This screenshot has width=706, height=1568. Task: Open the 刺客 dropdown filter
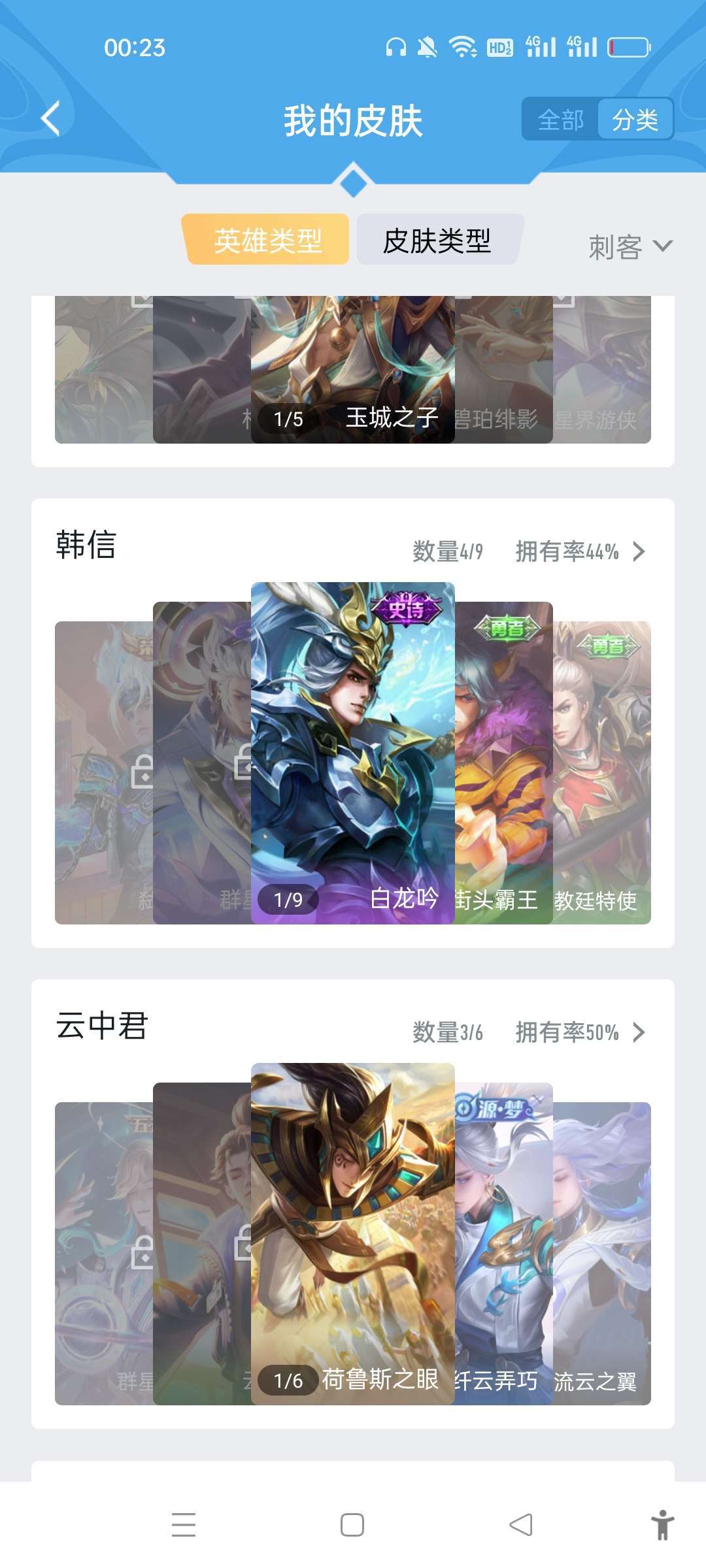click(630, 247)
